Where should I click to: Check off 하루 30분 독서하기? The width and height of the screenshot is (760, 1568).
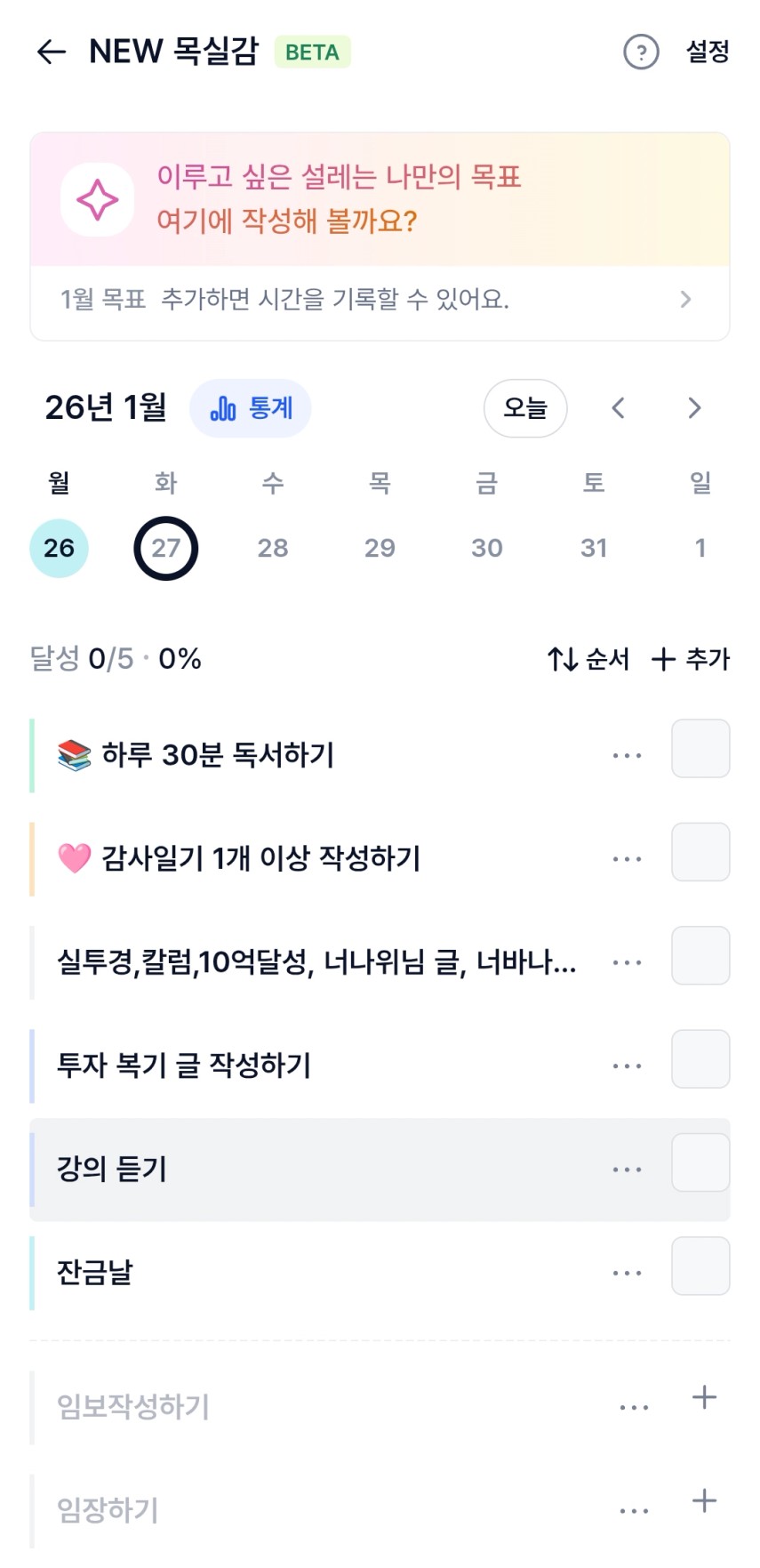pos(700,749)
